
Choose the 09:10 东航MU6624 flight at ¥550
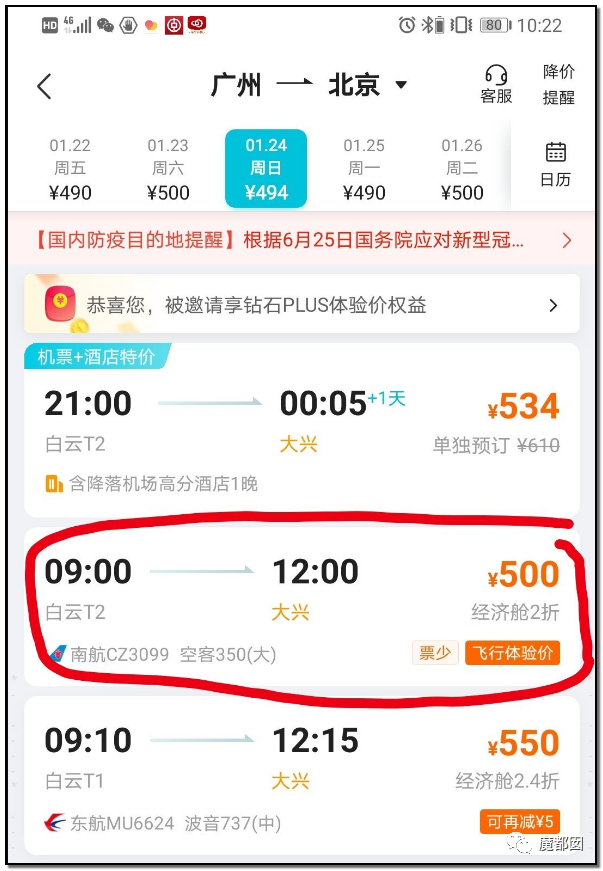301,780
